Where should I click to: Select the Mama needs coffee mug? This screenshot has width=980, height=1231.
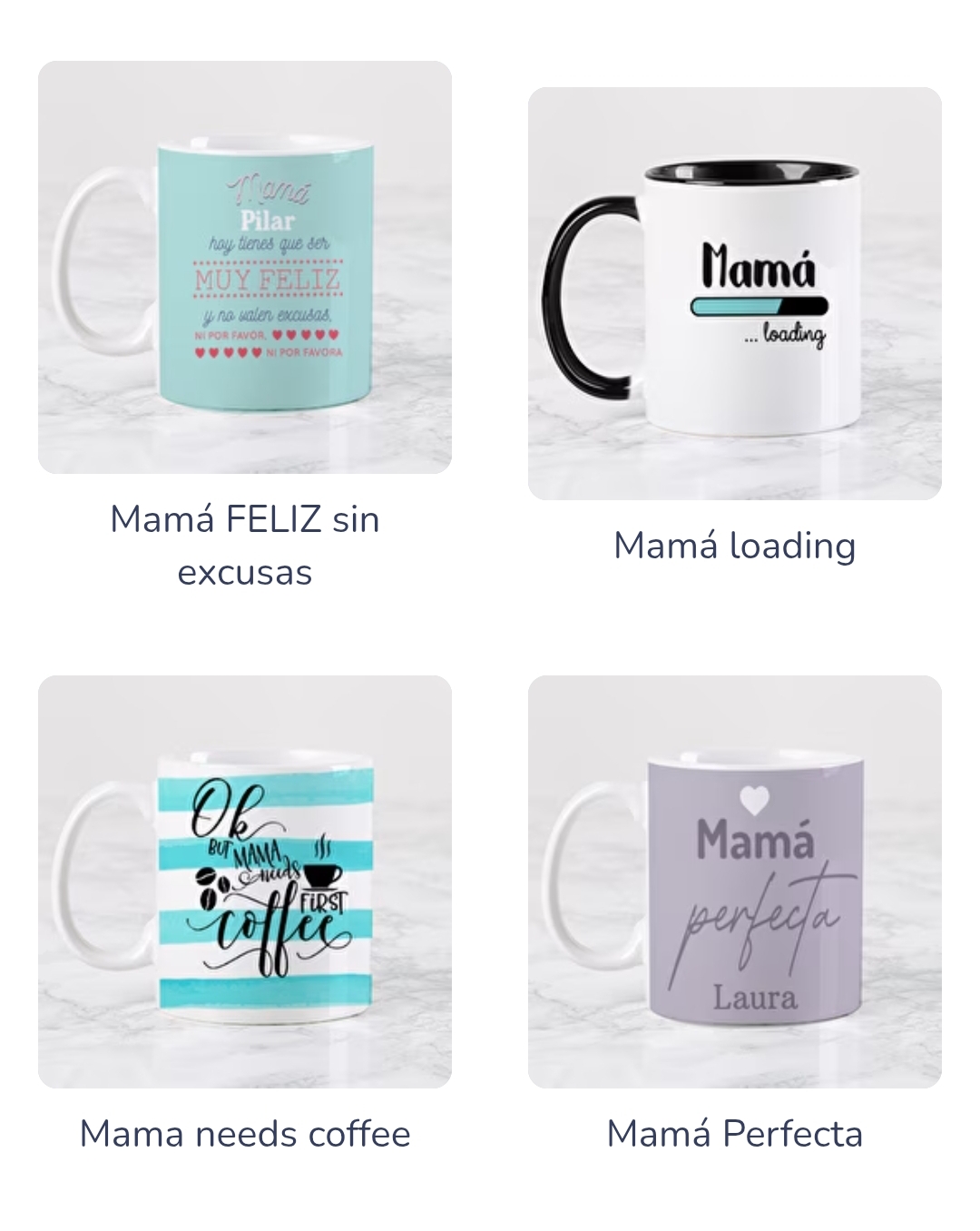[x=245, y=881]
